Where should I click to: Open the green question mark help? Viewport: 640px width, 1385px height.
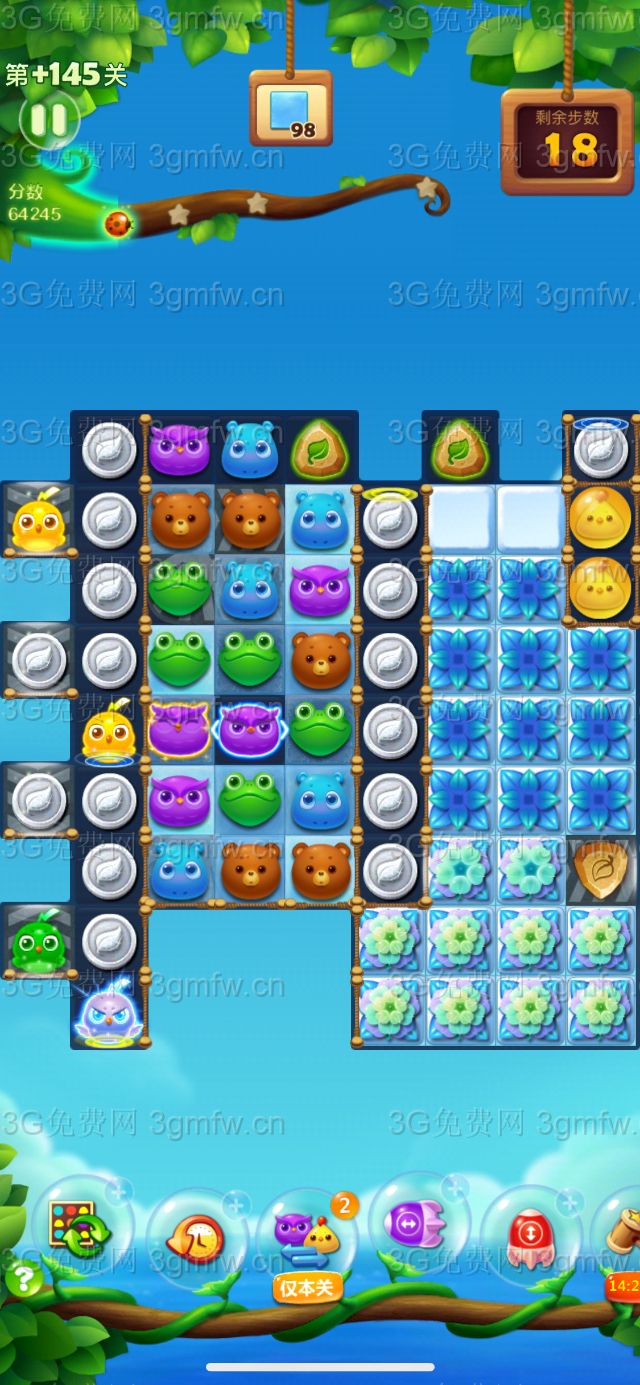tap(22, 1279)
